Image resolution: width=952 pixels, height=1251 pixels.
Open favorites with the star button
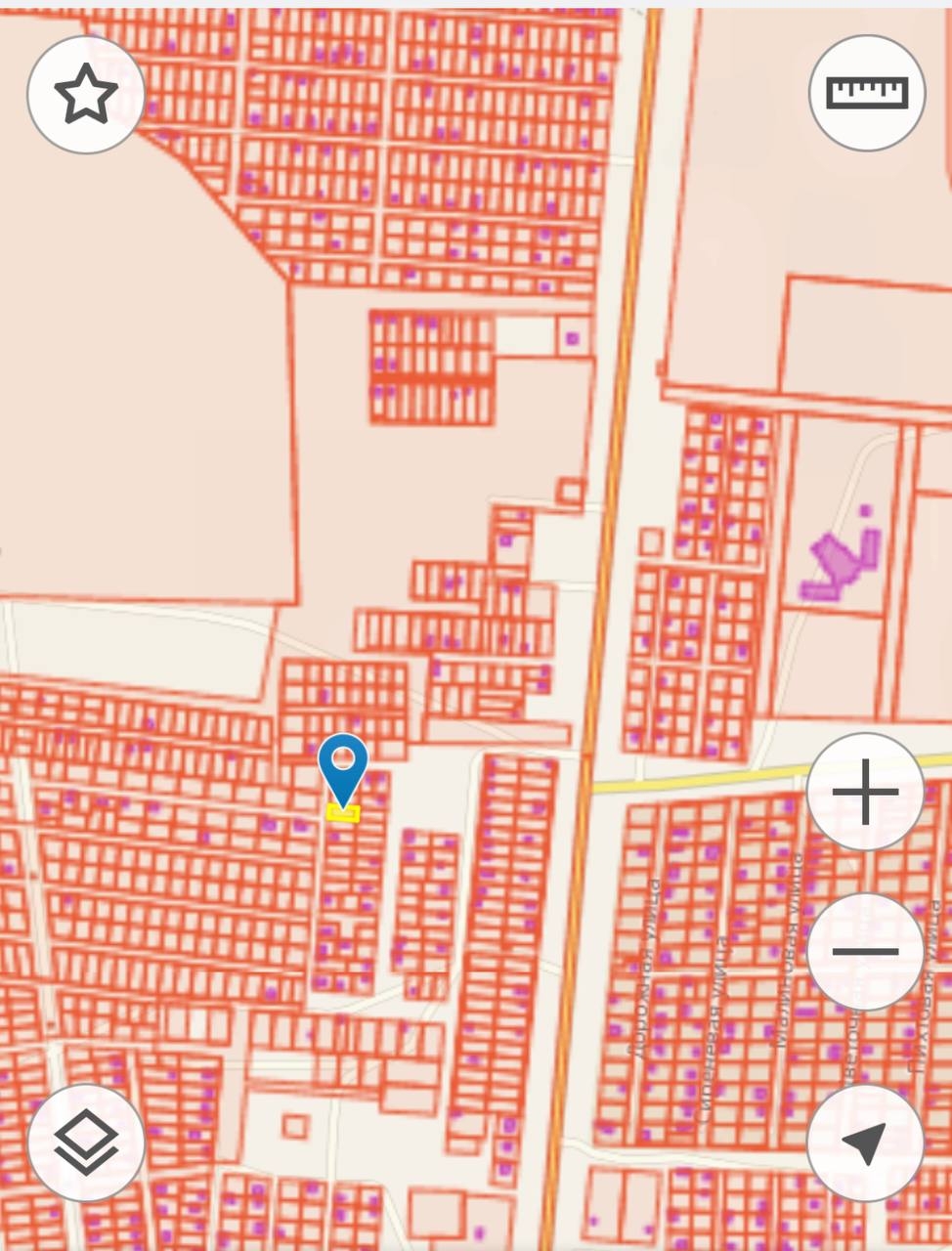coord(86,95)
